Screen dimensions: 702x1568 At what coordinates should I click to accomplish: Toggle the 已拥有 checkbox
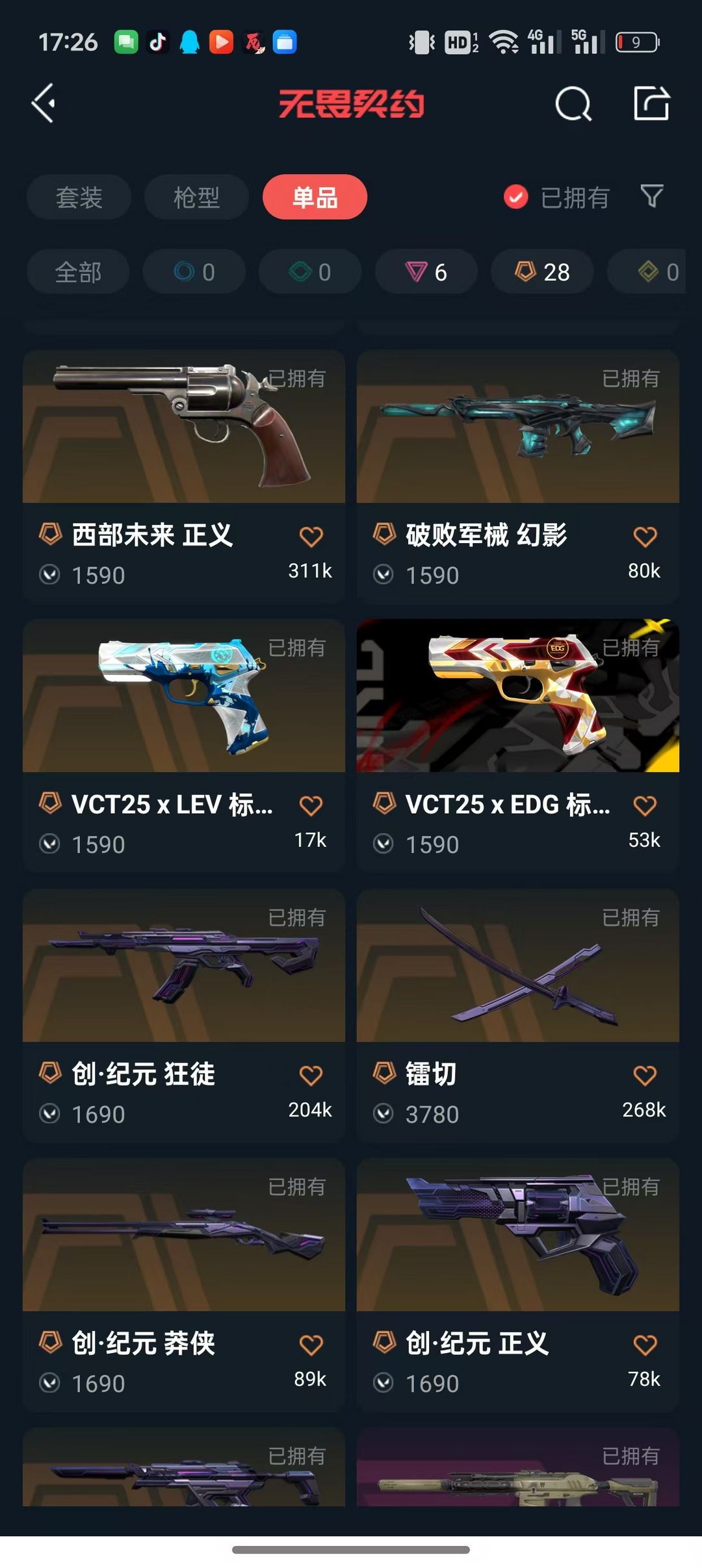coord(516,197)
